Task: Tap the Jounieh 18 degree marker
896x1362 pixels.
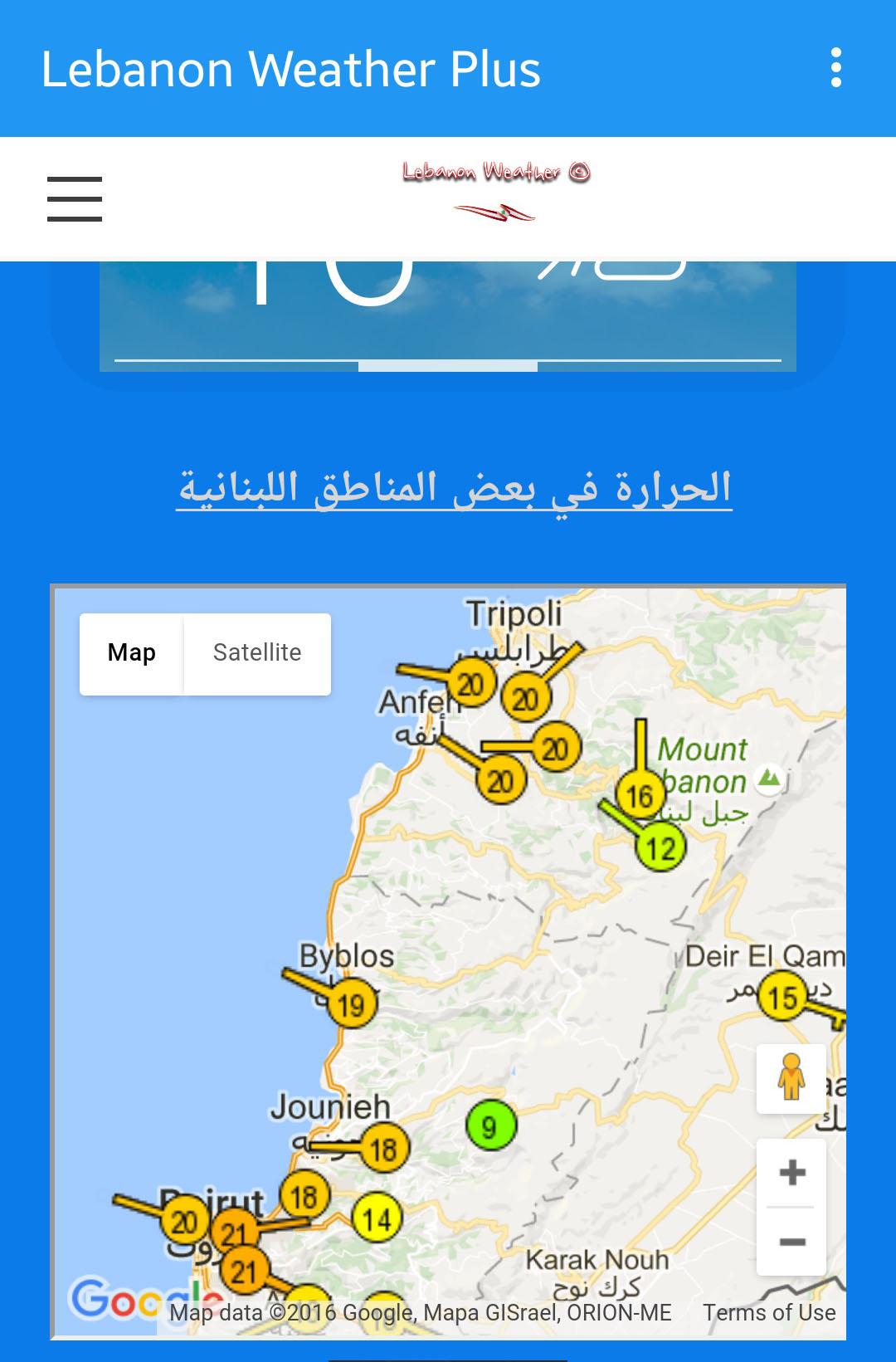Action: pyautogui.click(x=383, y=1150)
